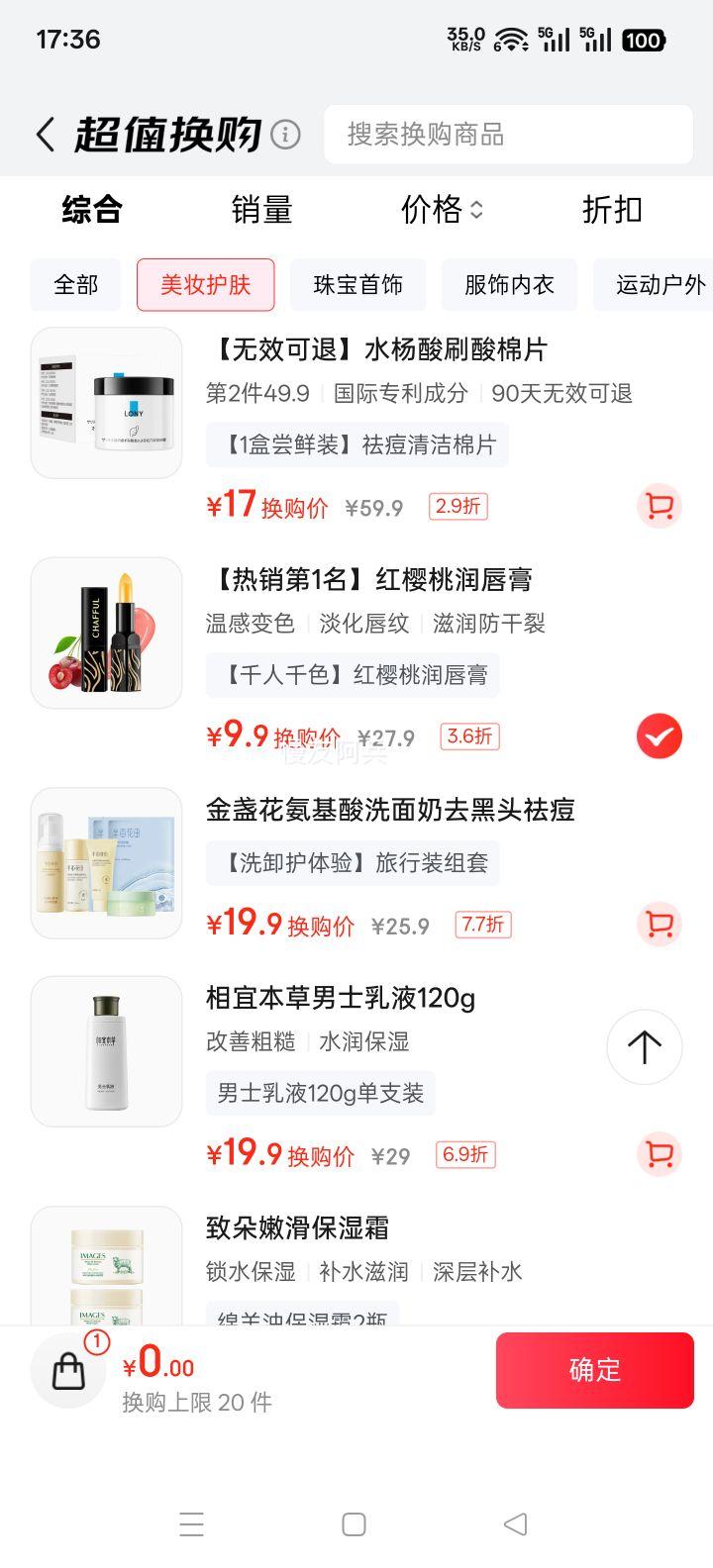
Task: Select the 全部 category chip
Action: click(75, 285)
